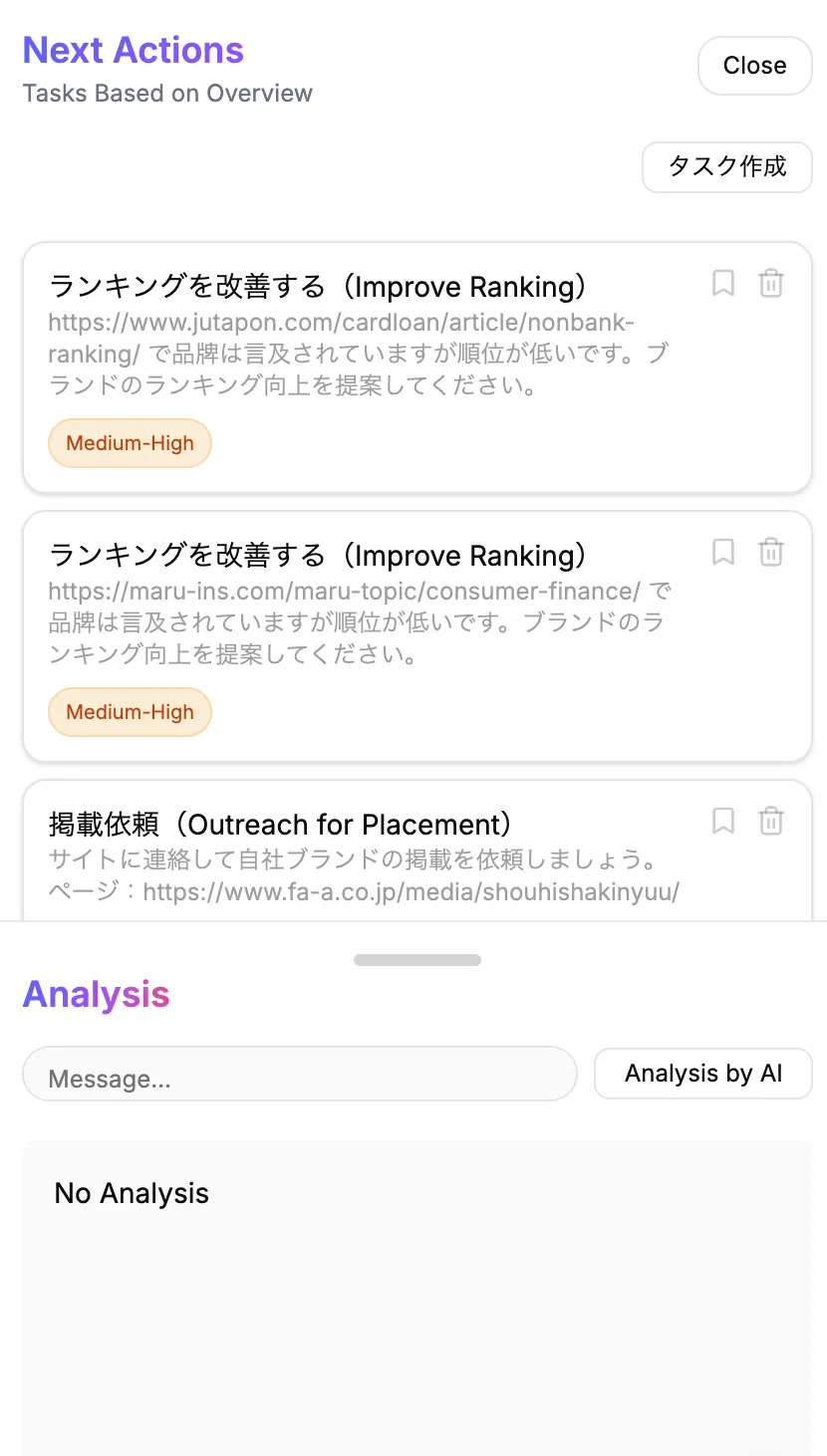The height and width of the screenshot is (1456, 827).
Task: Select the Analysis section heading
Action: click(96, 993)
